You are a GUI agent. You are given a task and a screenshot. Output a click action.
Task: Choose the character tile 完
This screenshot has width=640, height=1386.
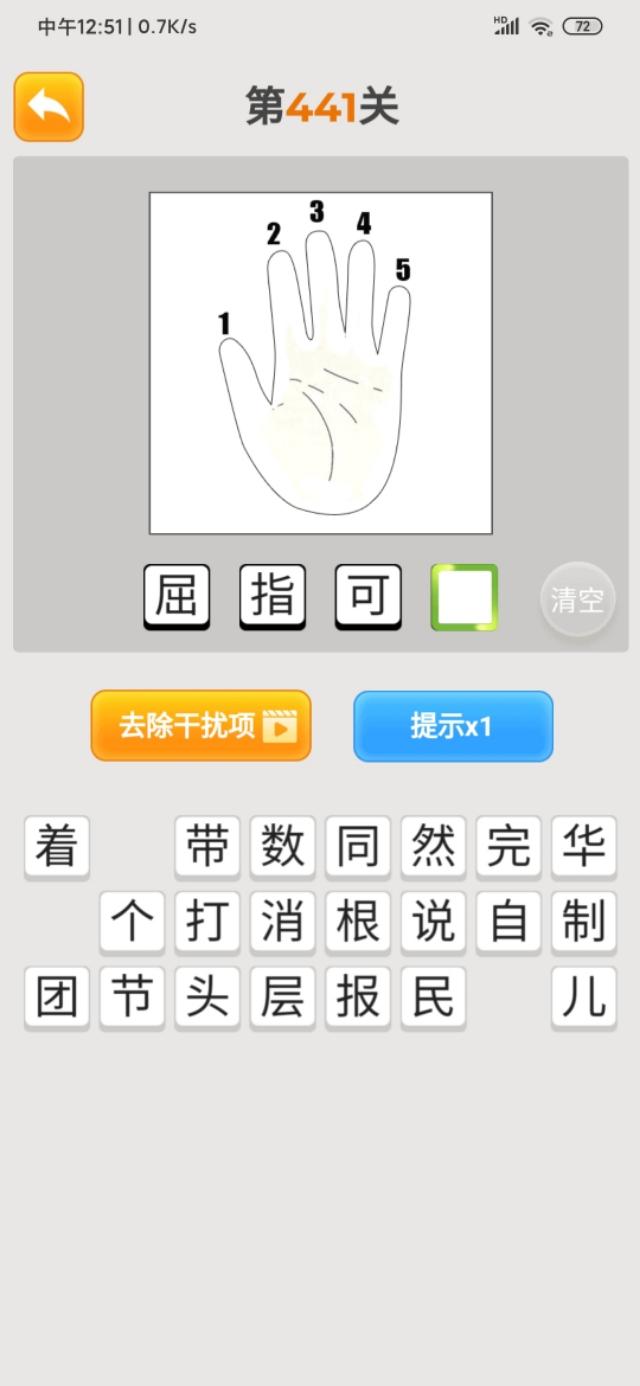pos(508,847)
